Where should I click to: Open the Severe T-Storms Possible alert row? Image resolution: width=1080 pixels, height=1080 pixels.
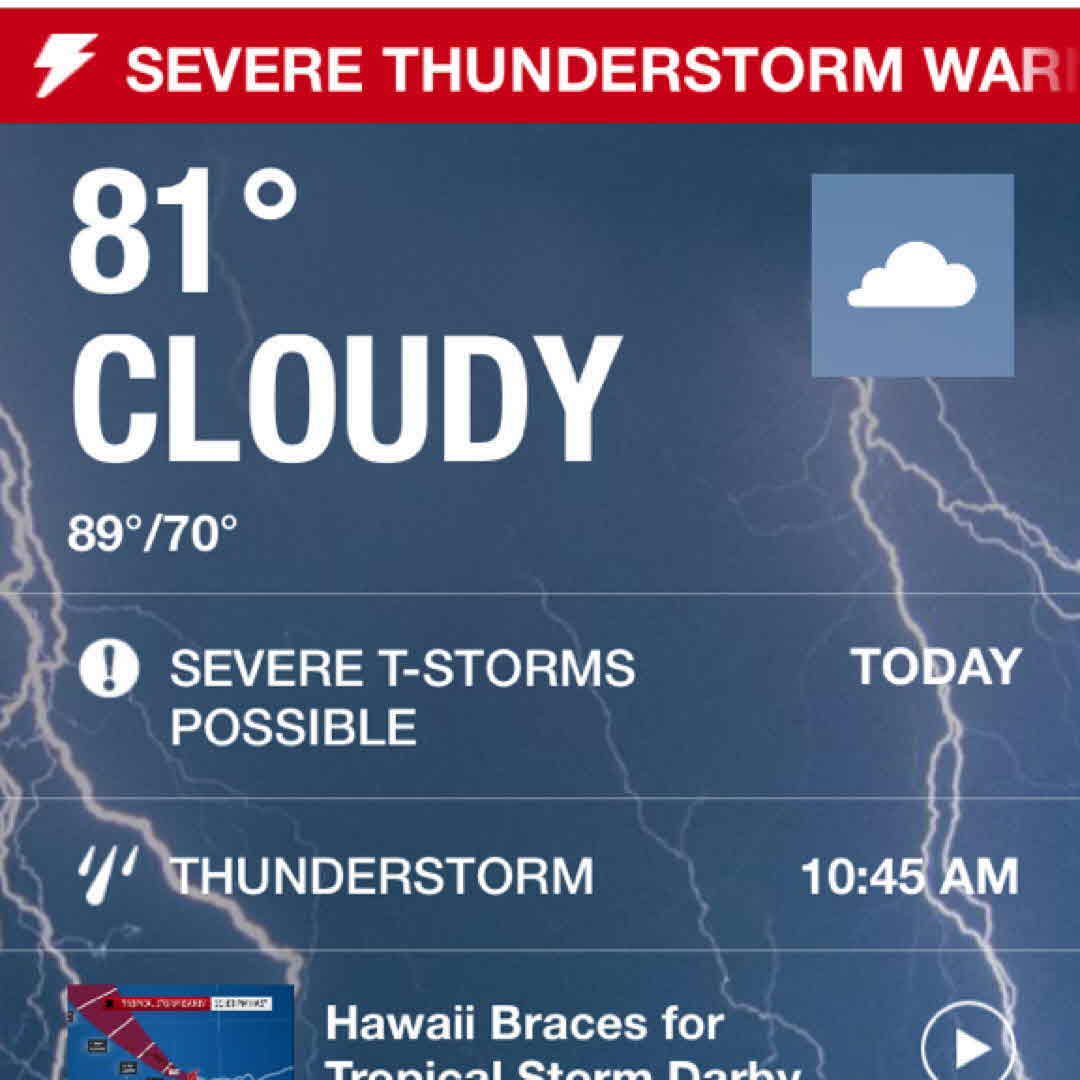coord(540,696)
